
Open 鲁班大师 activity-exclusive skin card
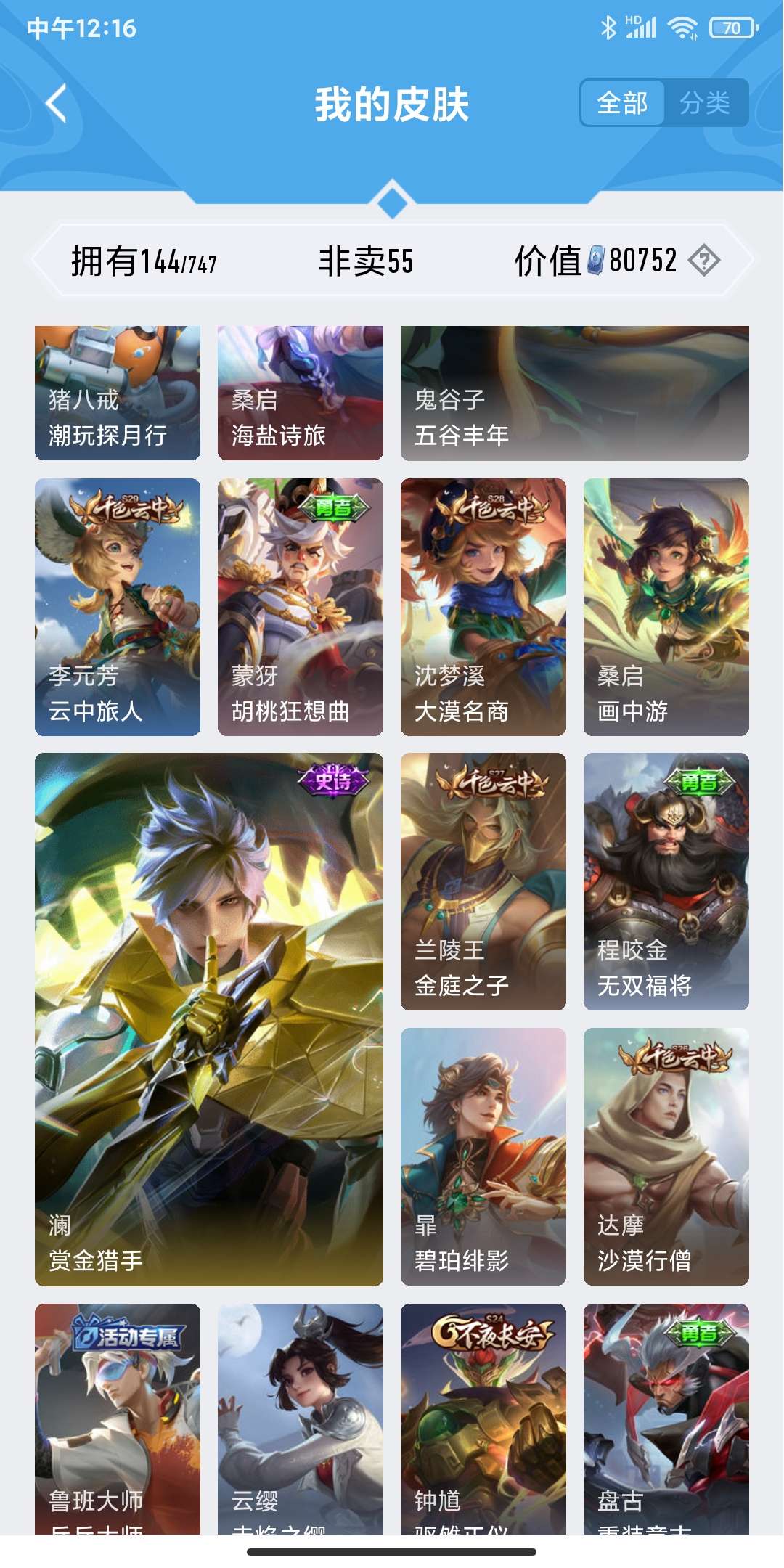point(118,1419)
